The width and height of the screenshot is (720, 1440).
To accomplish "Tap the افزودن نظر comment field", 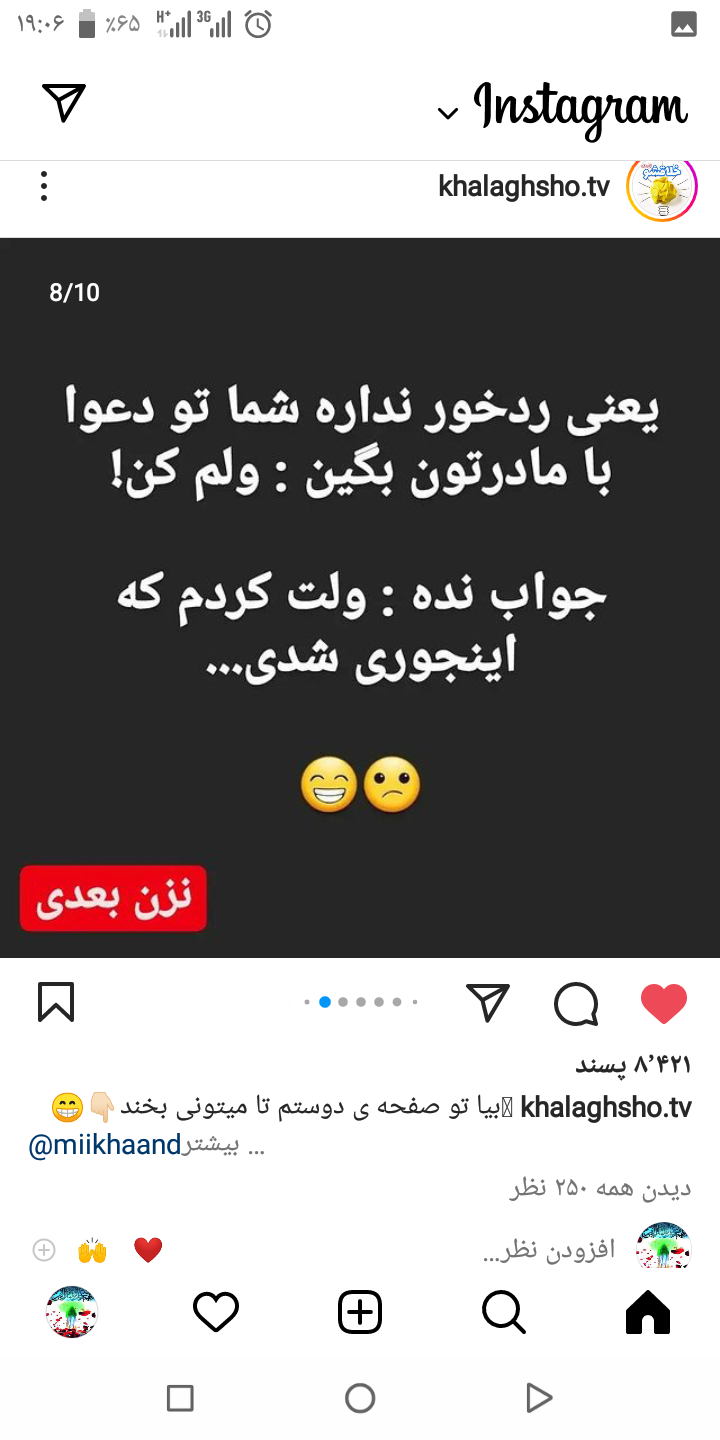I will [548, 1251].
